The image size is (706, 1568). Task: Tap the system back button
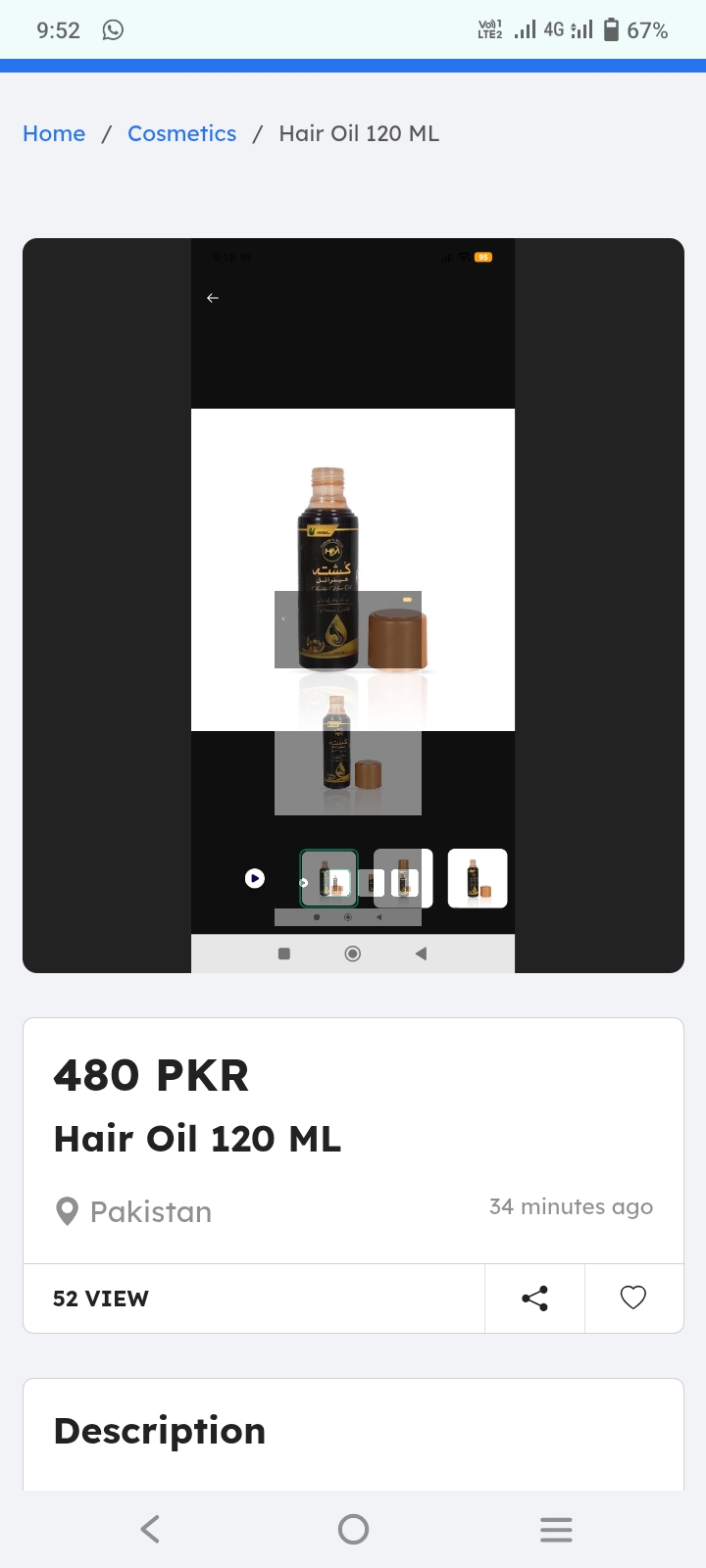click(x=150, y=1529)
